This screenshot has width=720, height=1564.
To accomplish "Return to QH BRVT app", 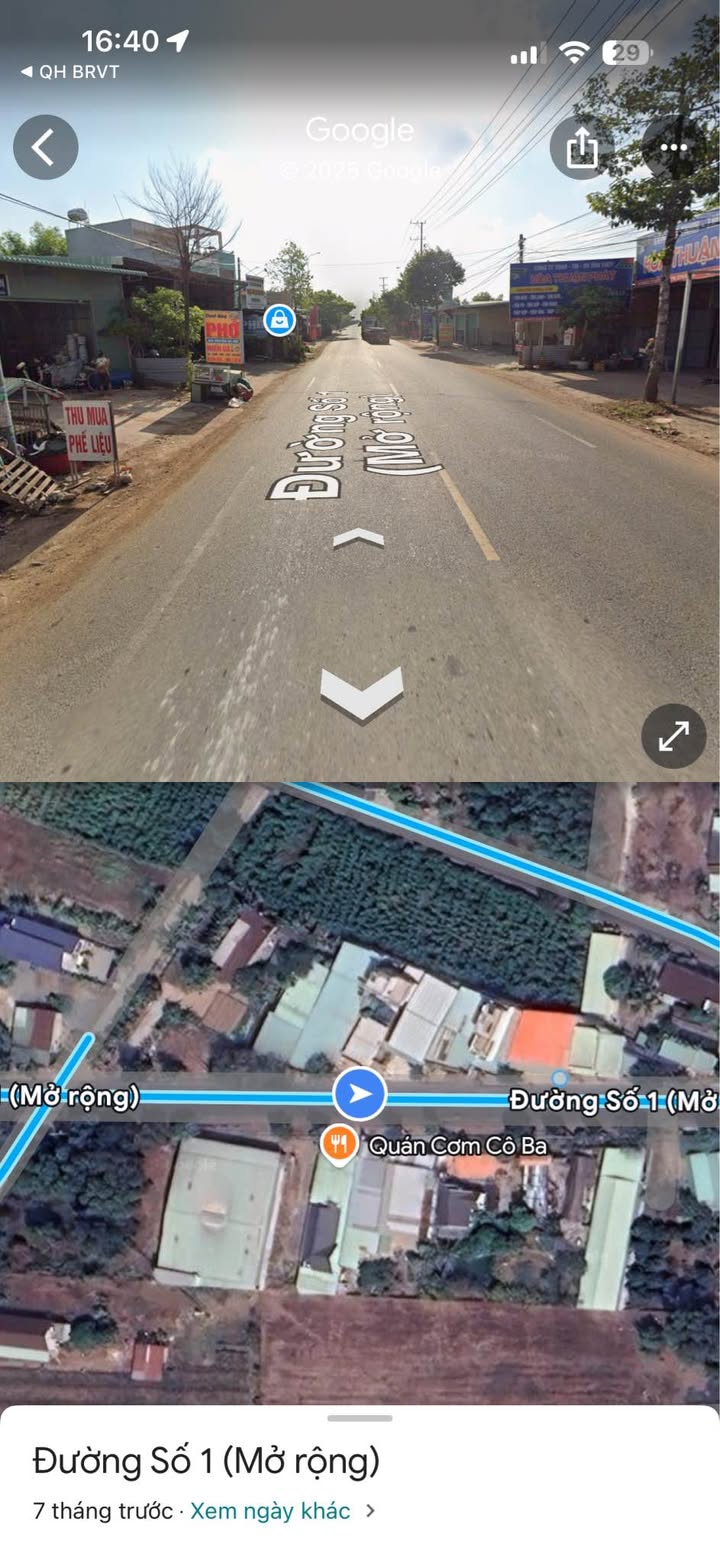I will pos(70,72).
